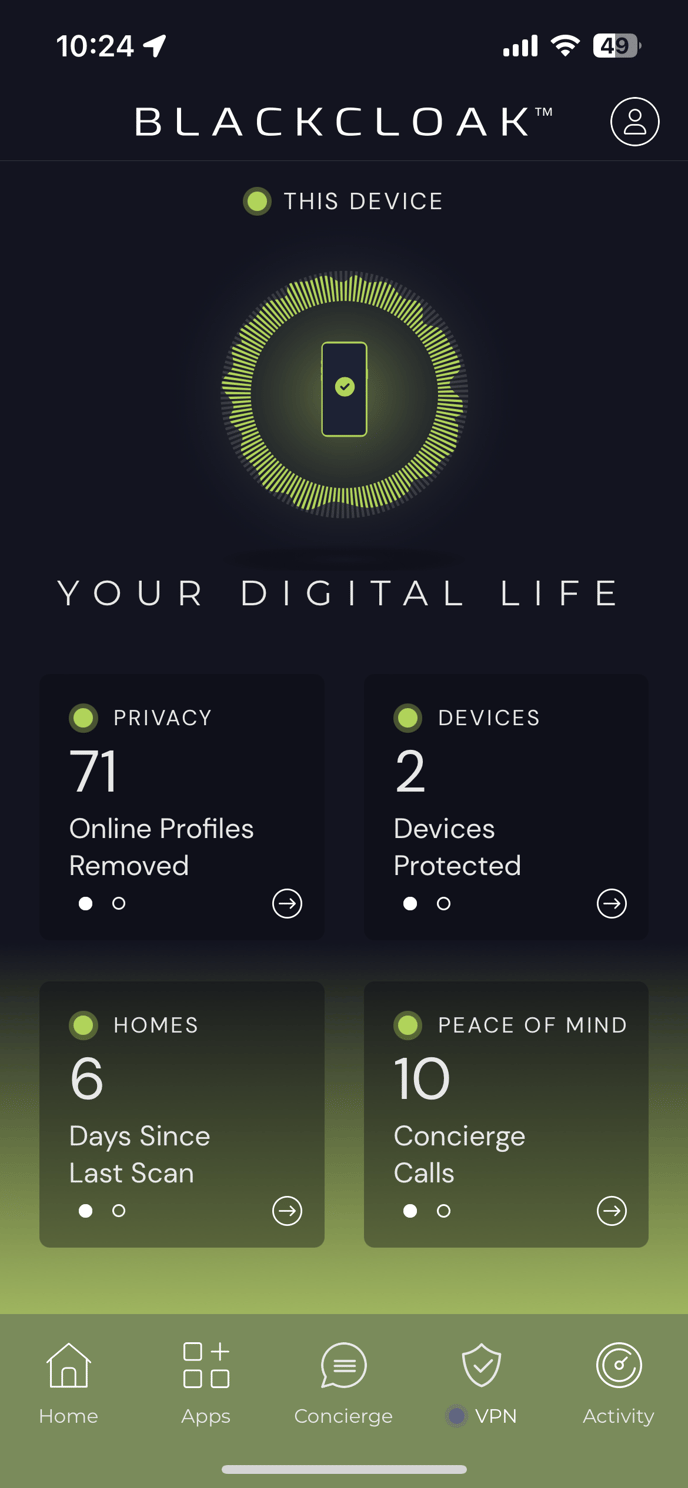Open the Activity tab

click(619, 1383)
